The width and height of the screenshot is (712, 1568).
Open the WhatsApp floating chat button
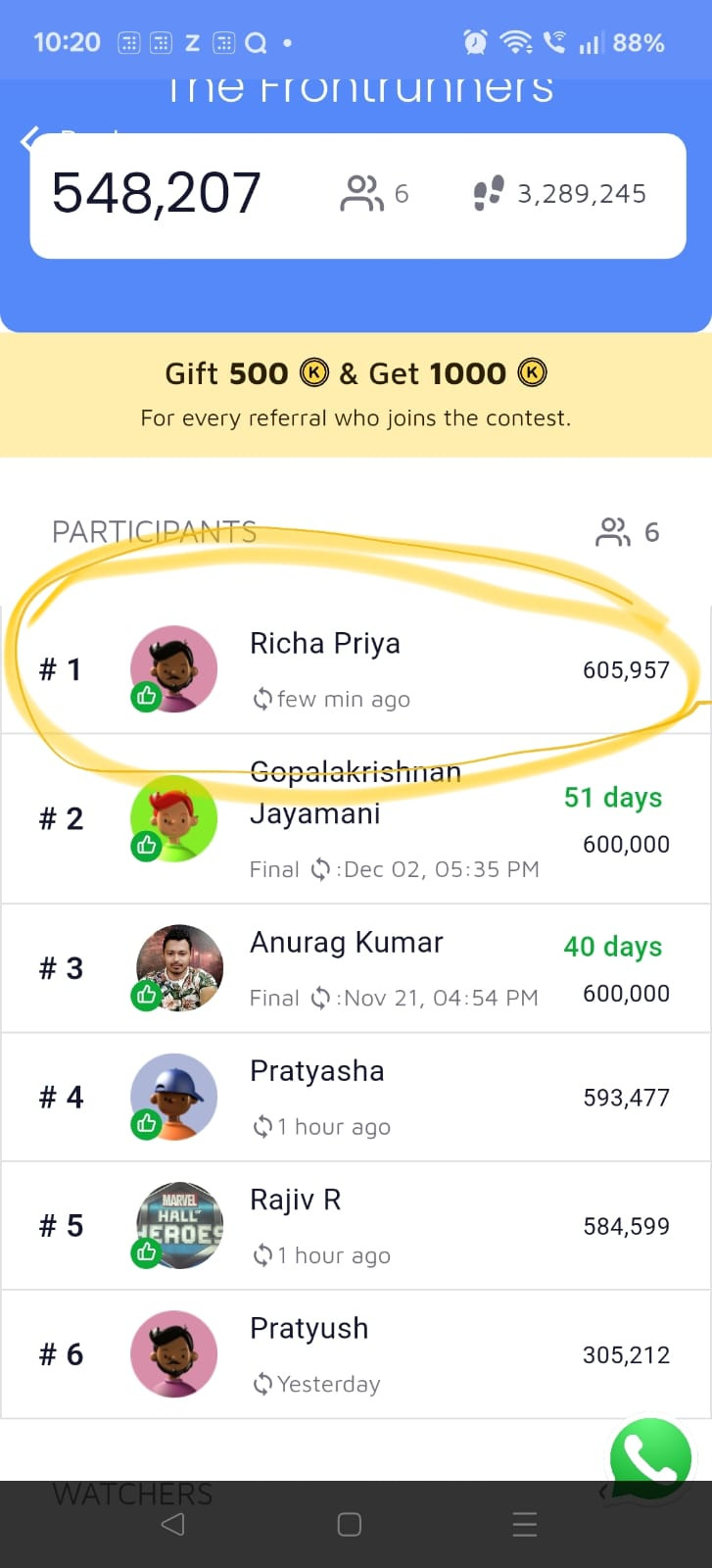(650, 1458)
